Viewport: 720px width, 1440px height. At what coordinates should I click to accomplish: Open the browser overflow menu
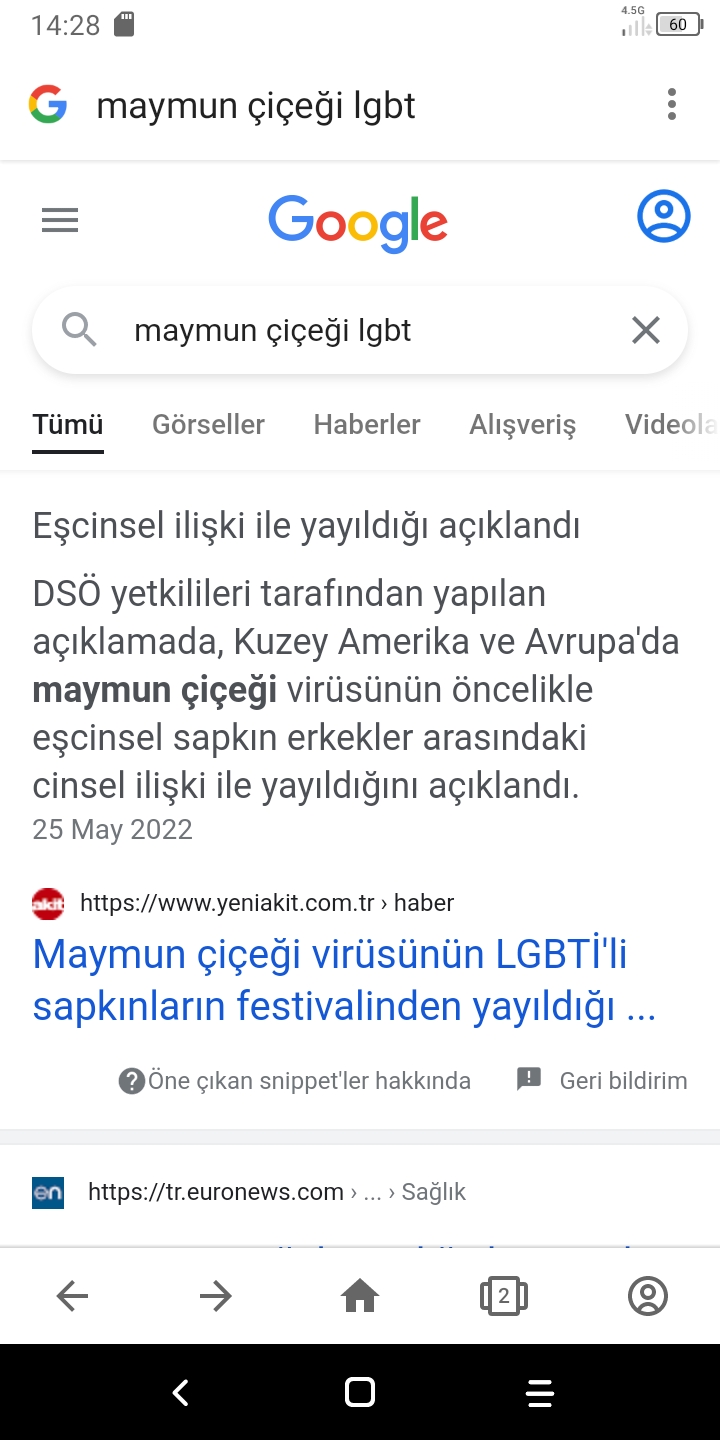coord(671,104)
